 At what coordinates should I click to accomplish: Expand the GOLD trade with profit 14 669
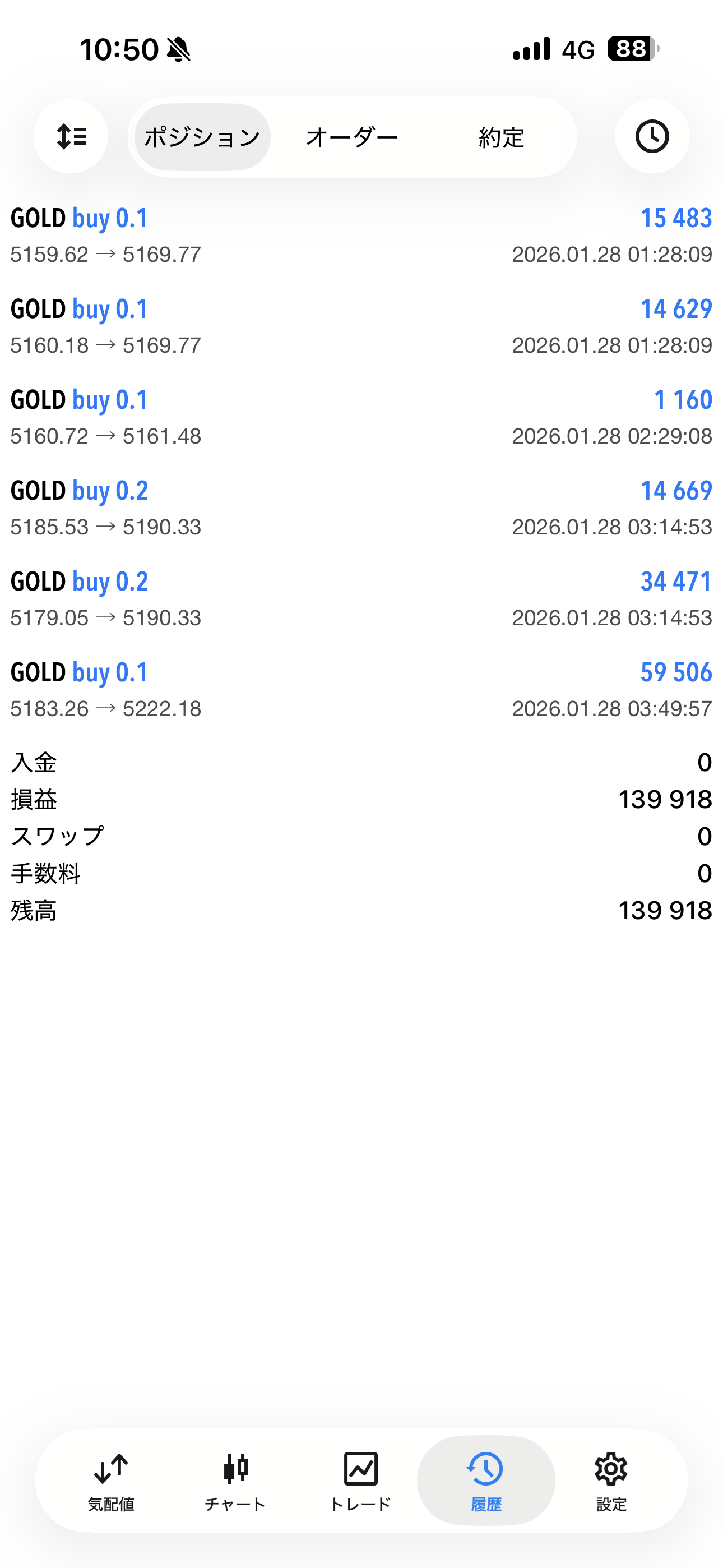(361, 508)
